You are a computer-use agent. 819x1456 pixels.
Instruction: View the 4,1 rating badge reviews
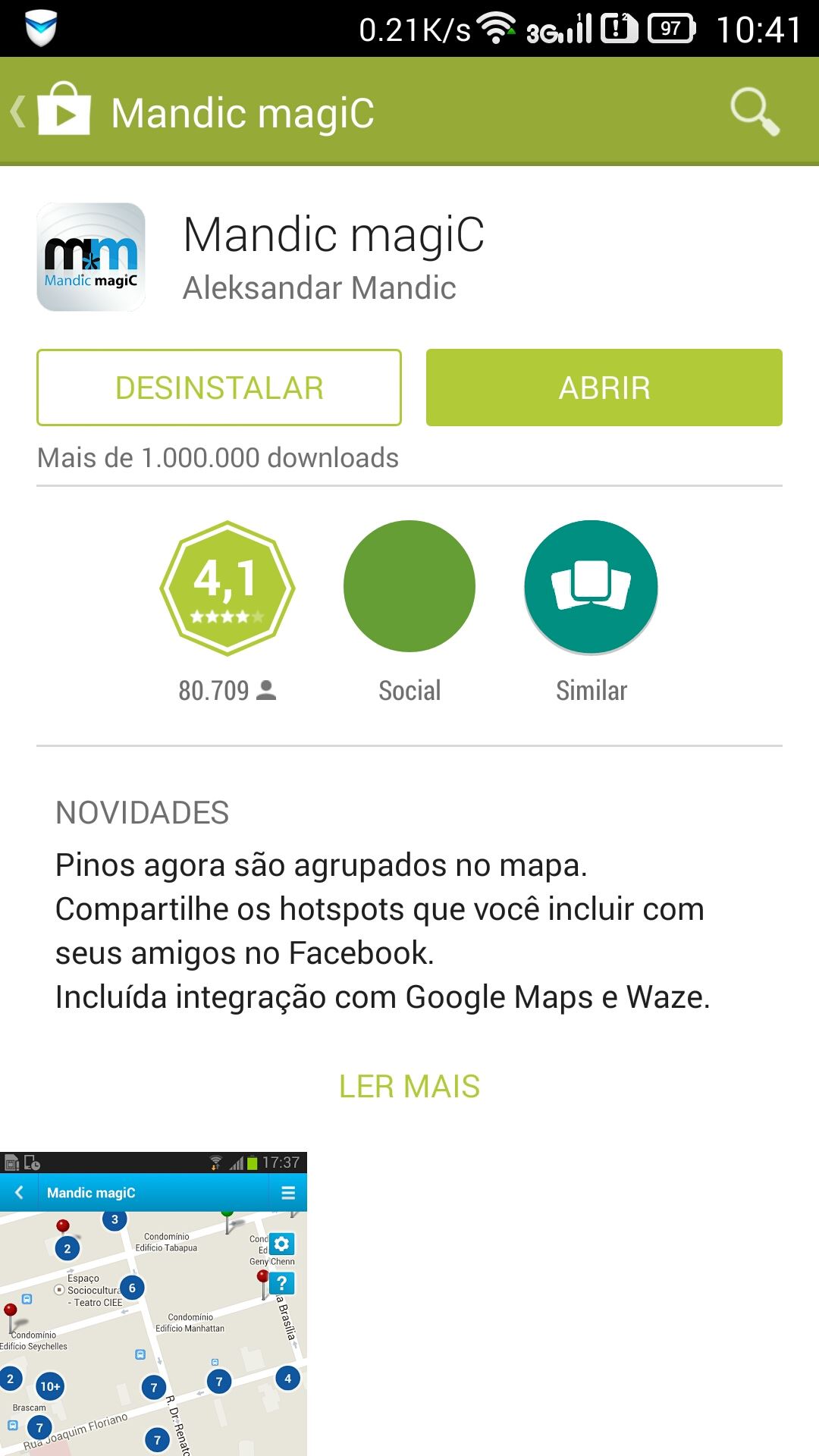[x=227, y=588]
